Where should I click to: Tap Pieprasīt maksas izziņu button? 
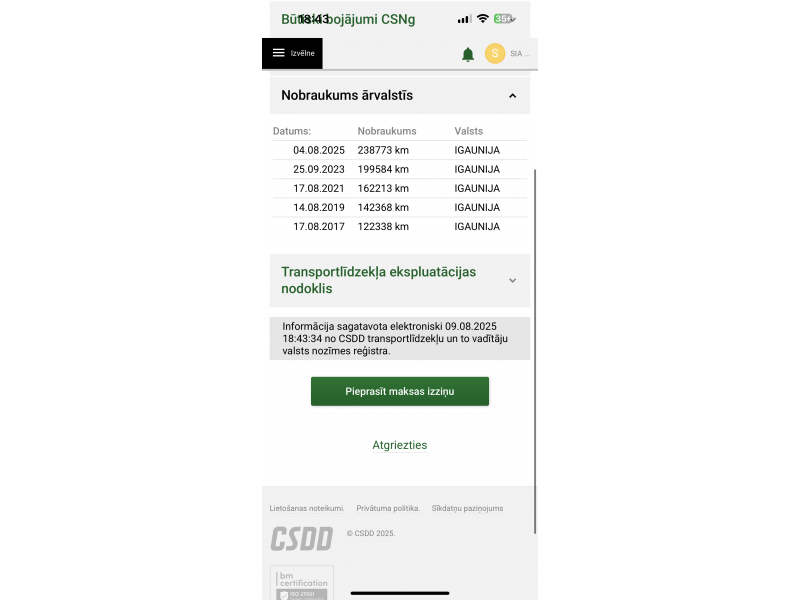coord(399,391)
